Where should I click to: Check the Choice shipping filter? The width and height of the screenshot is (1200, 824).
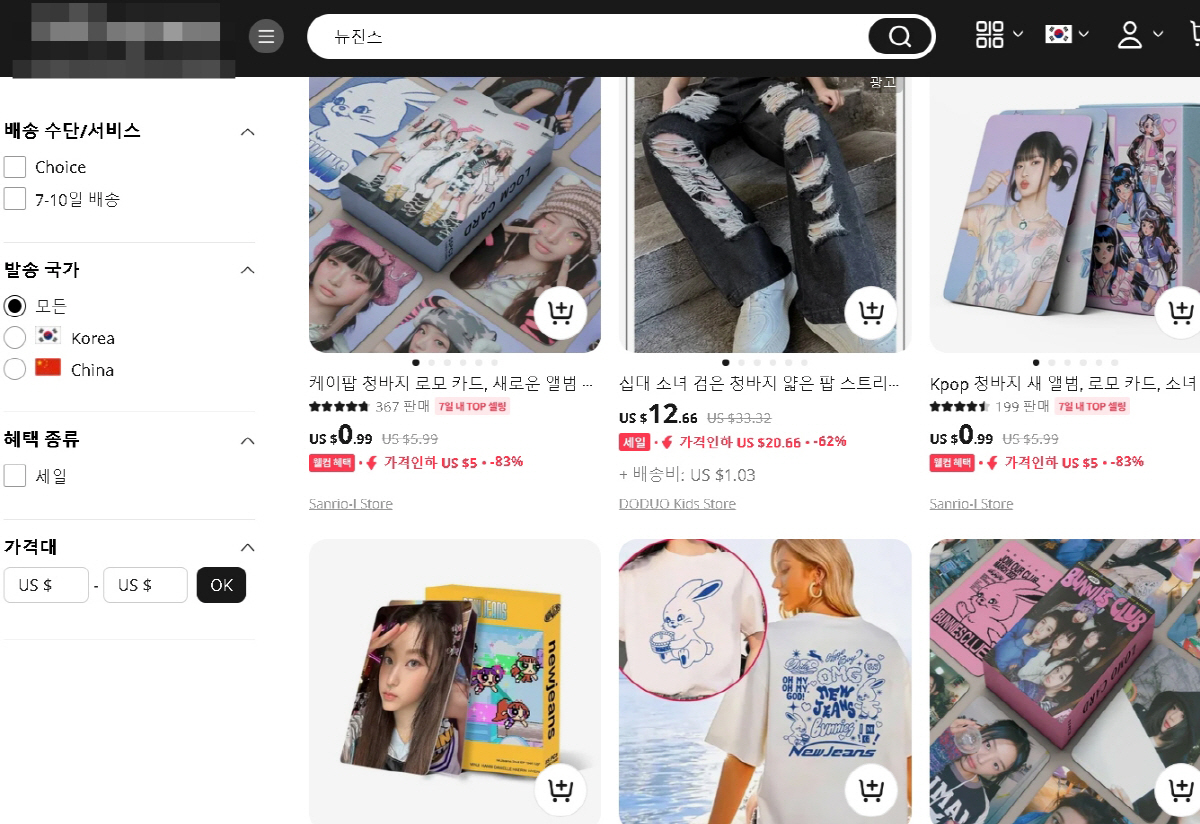point(15,167)
